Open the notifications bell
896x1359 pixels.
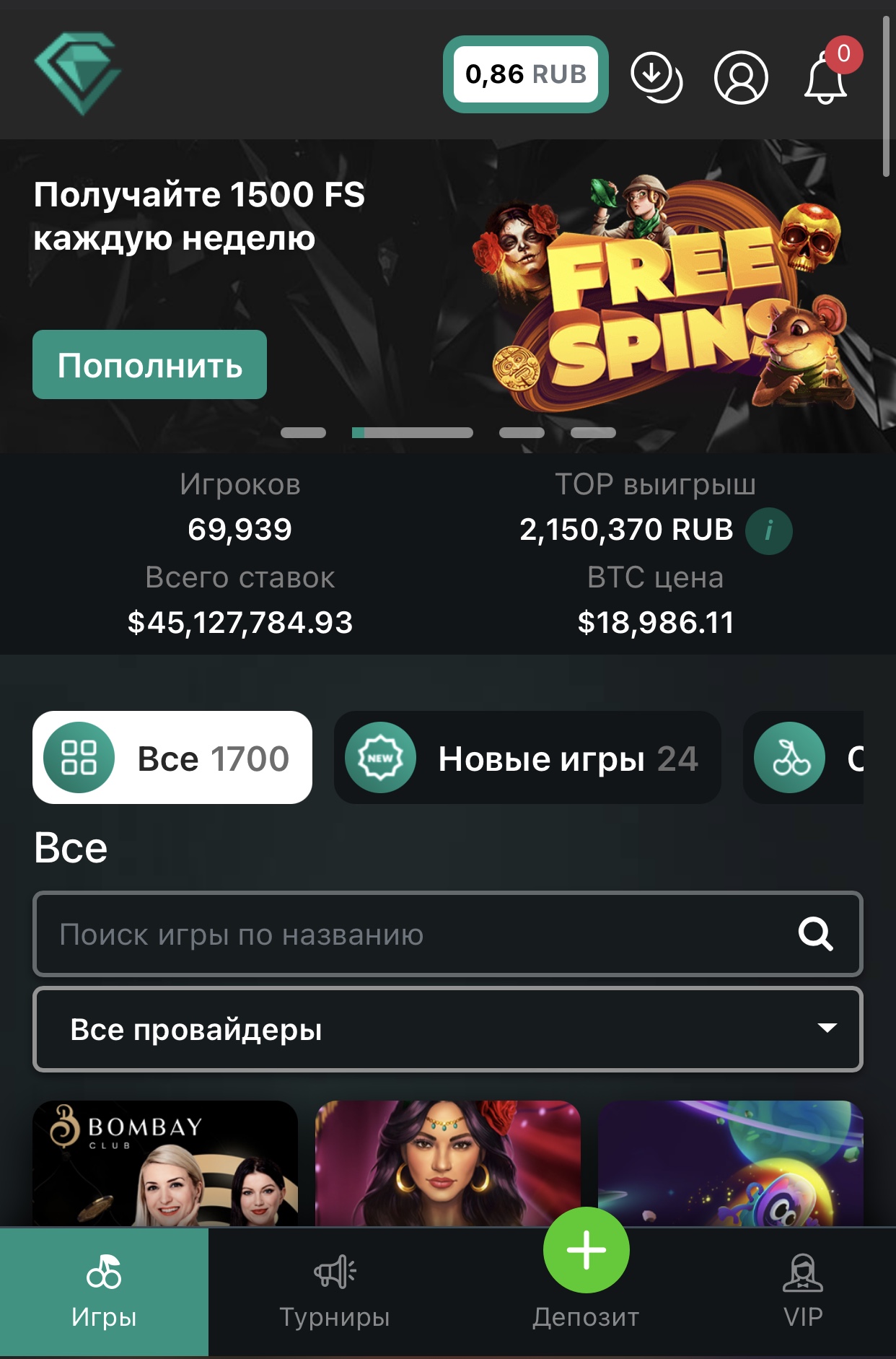(x=826, y=79)
